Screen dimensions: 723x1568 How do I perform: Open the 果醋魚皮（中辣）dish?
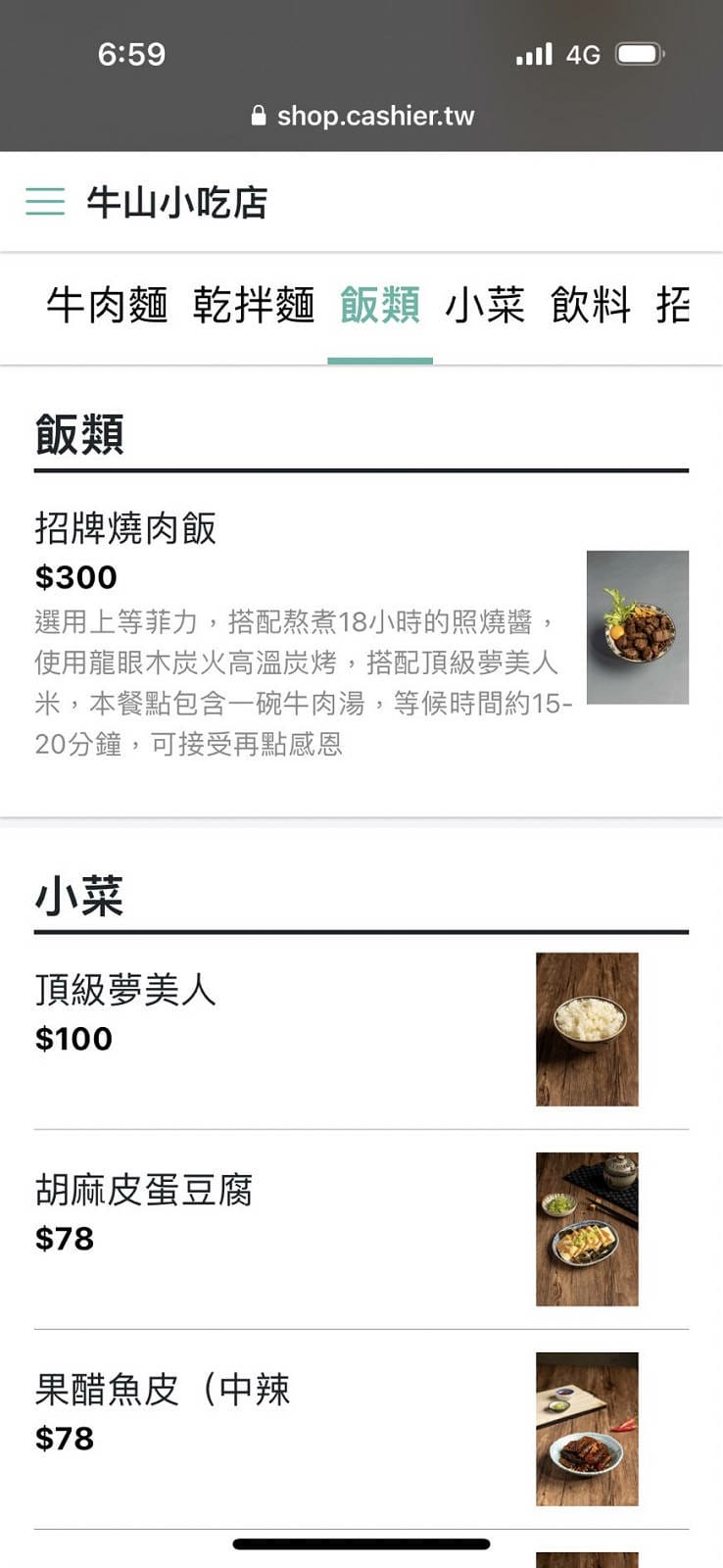tap(162, 1391)
